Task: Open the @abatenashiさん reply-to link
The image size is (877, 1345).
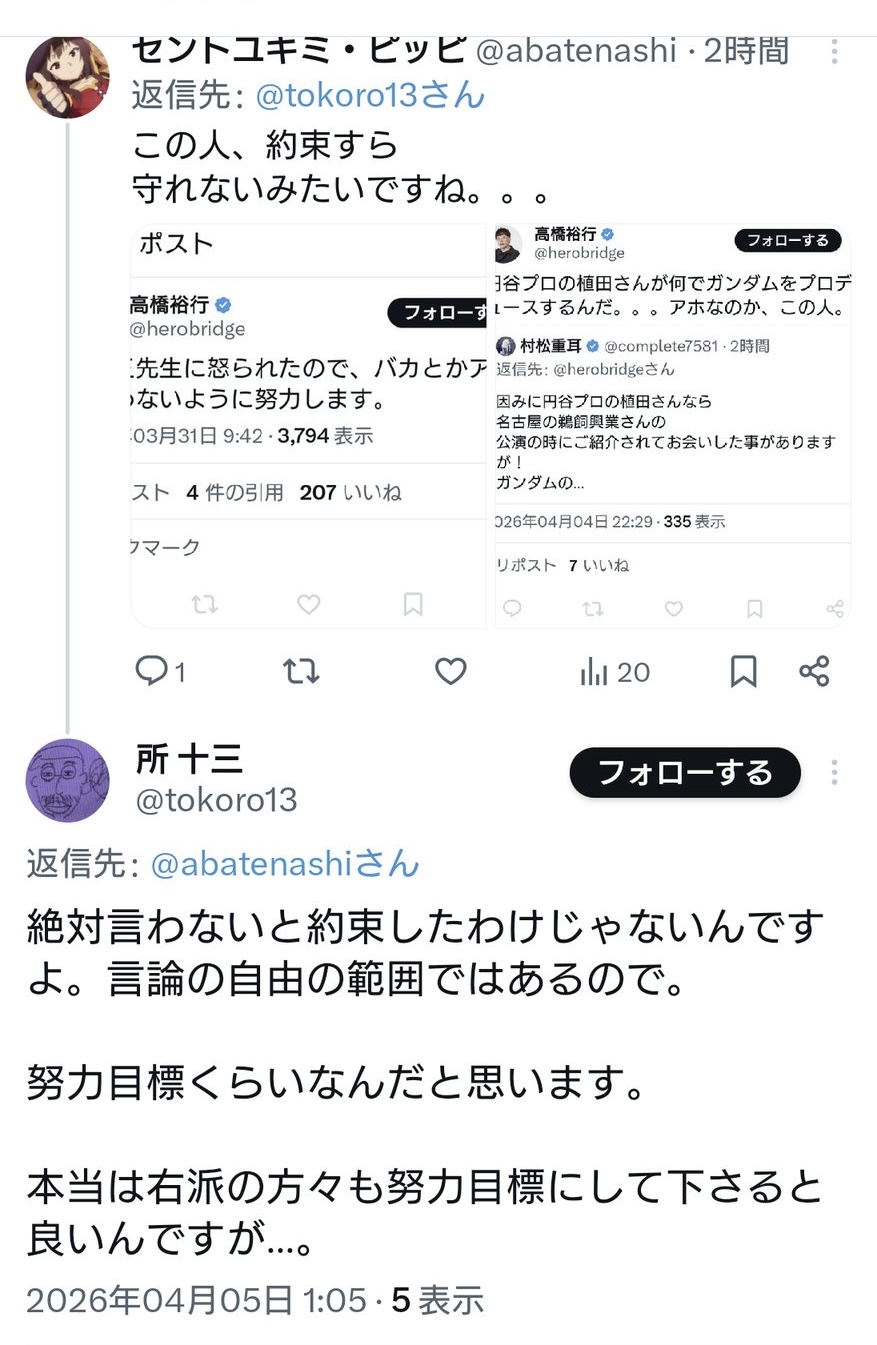Action: 284,863
